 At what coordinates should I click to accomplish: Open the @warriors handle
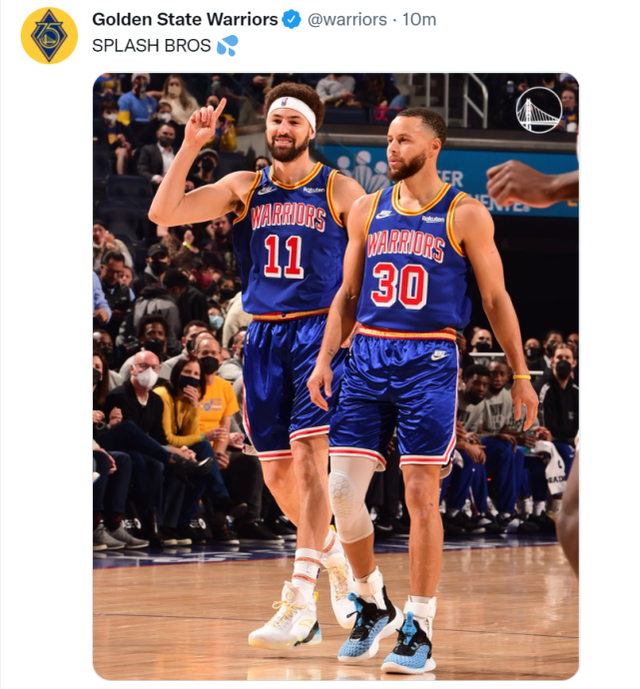(347, 20)
